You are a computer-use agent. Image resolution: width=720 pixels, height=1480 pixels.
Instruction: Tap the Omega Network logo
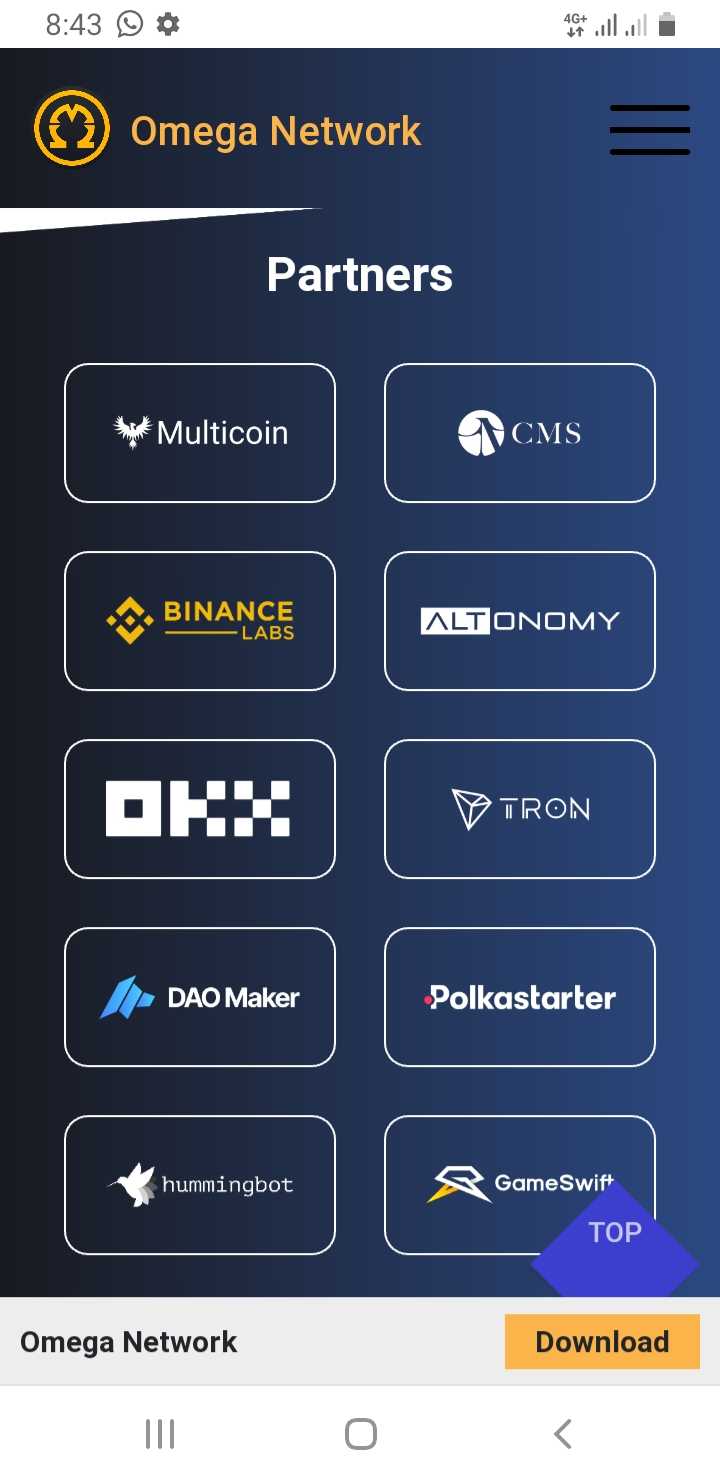71,129
